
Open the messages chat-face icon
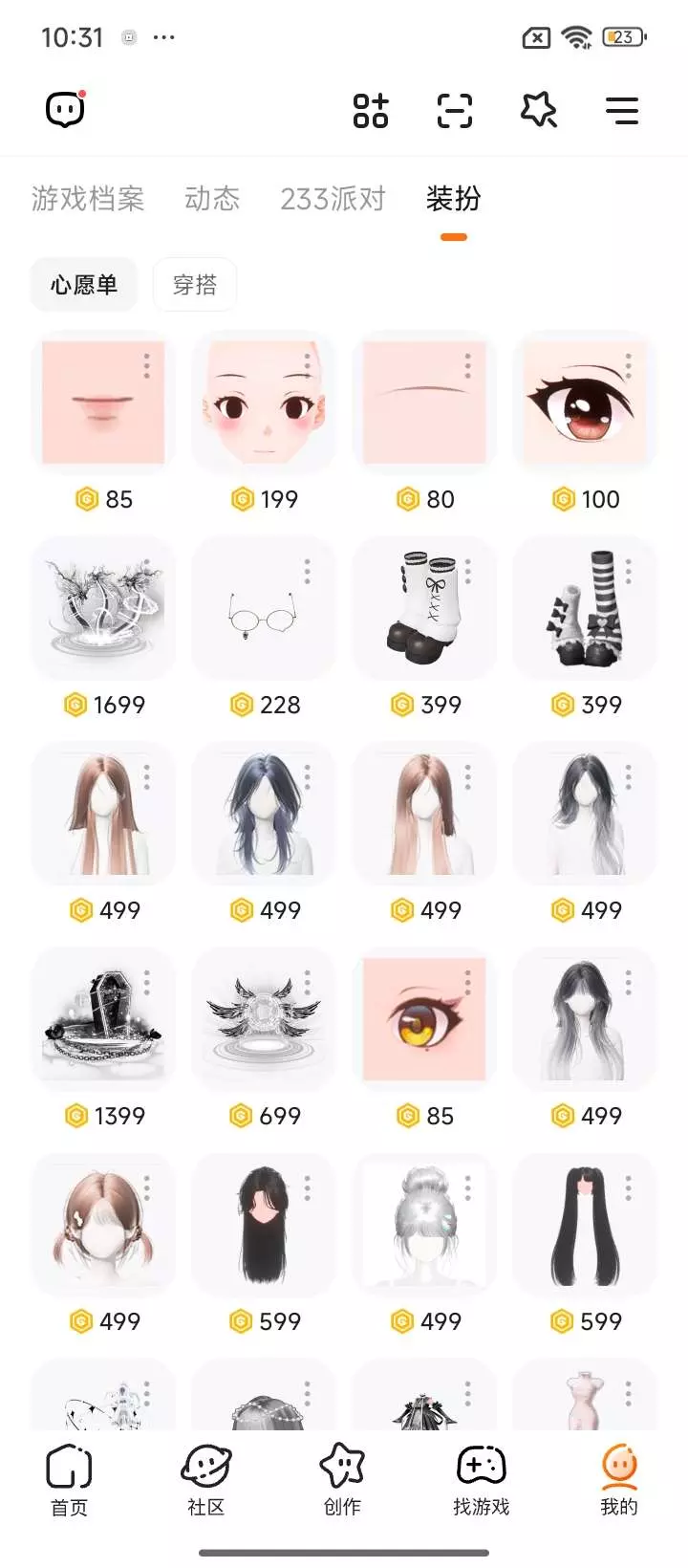(66, 110)
